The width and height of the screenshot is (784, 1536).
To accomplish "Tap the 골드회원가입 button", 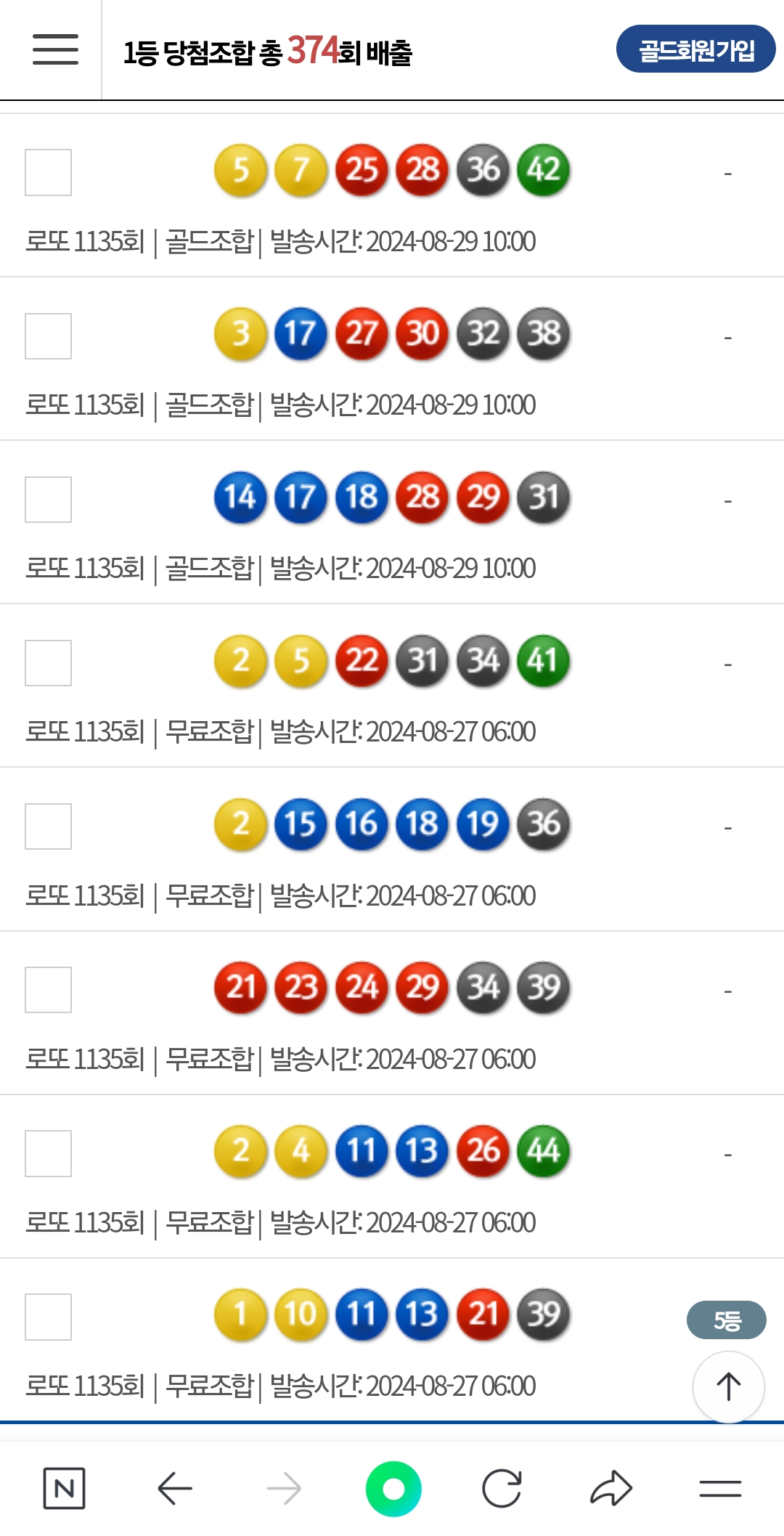I will pyautogui.click(x=695, y=49).
